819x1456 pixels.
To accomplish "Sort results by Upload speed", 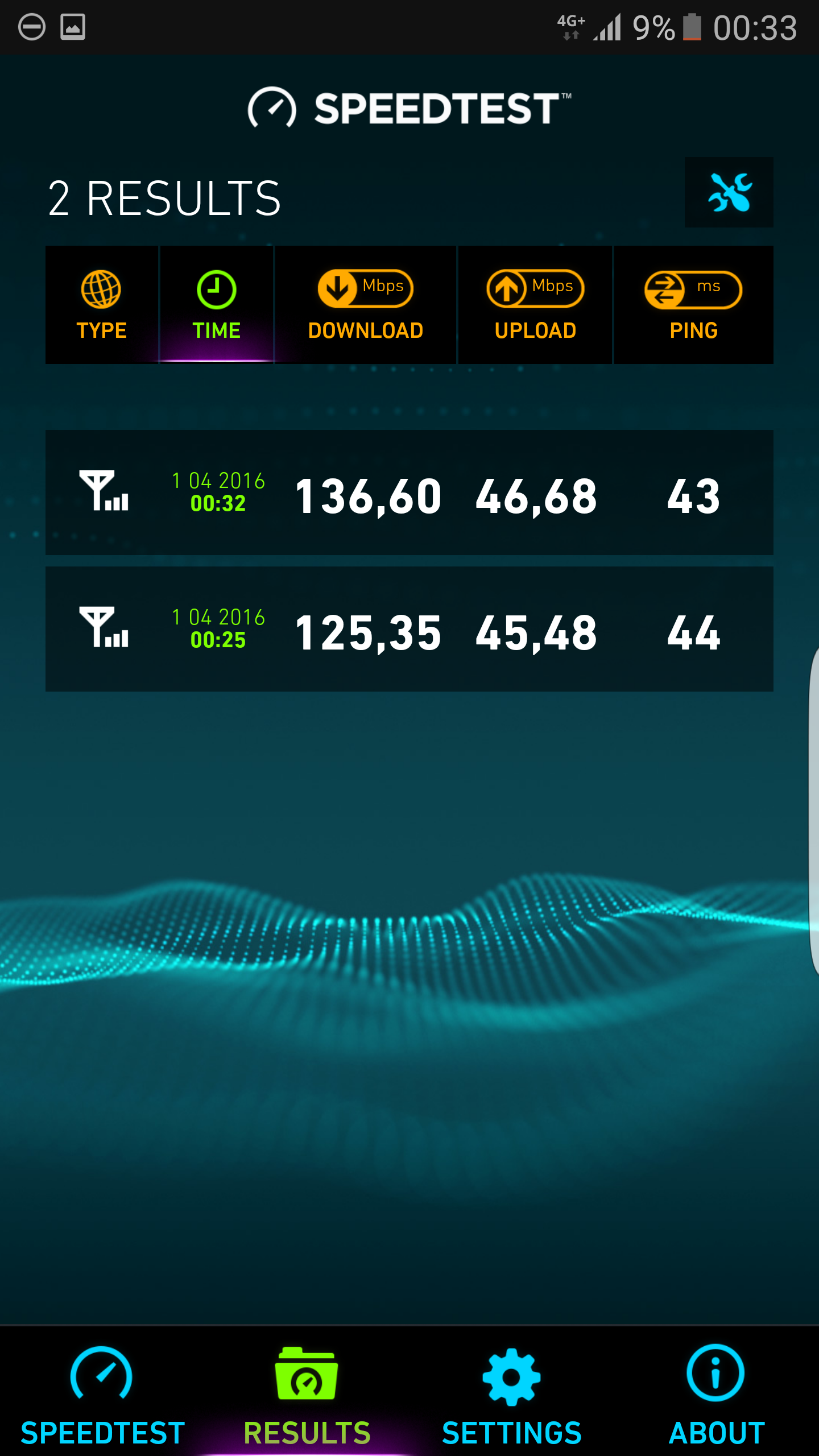I will (535, 305).
